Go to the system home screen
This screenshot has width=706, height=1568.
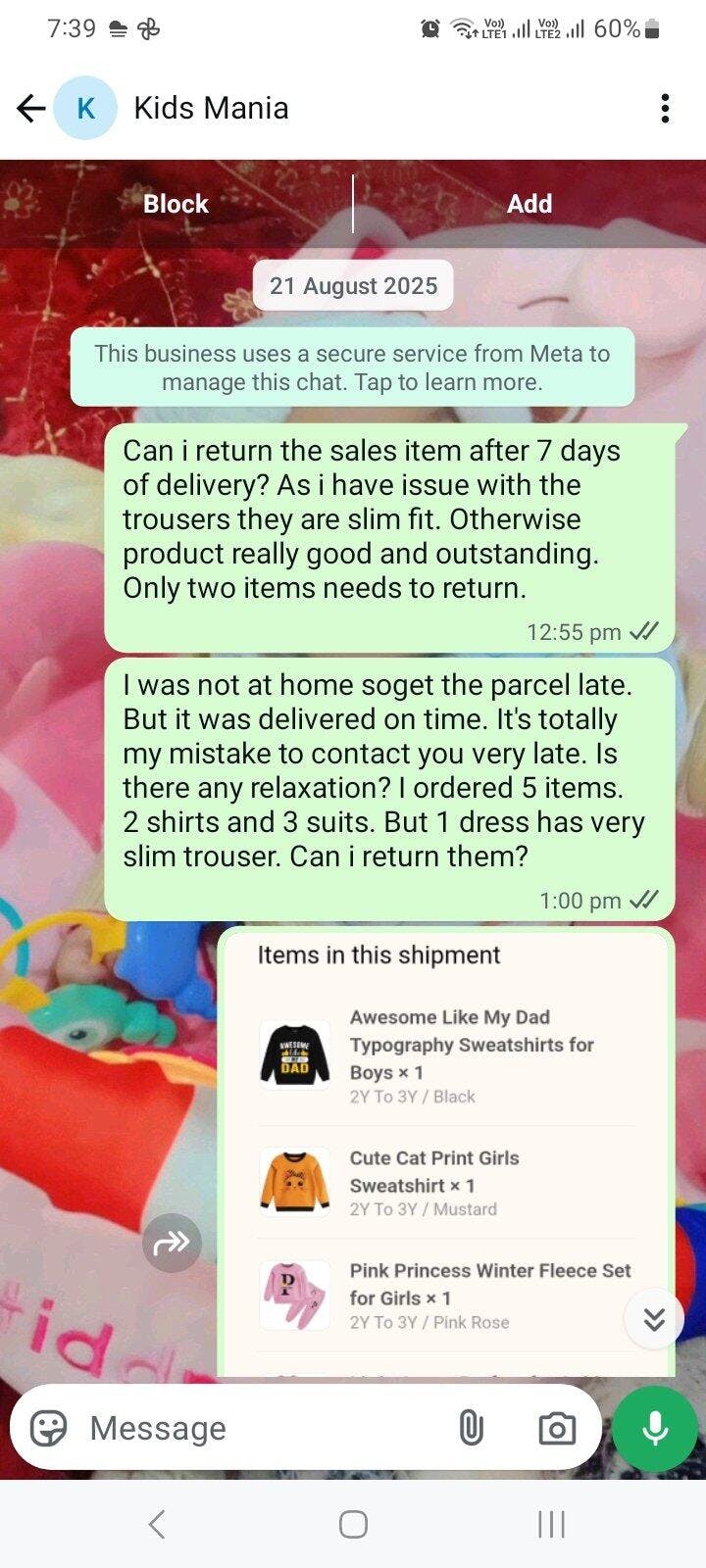(353, 1524)
